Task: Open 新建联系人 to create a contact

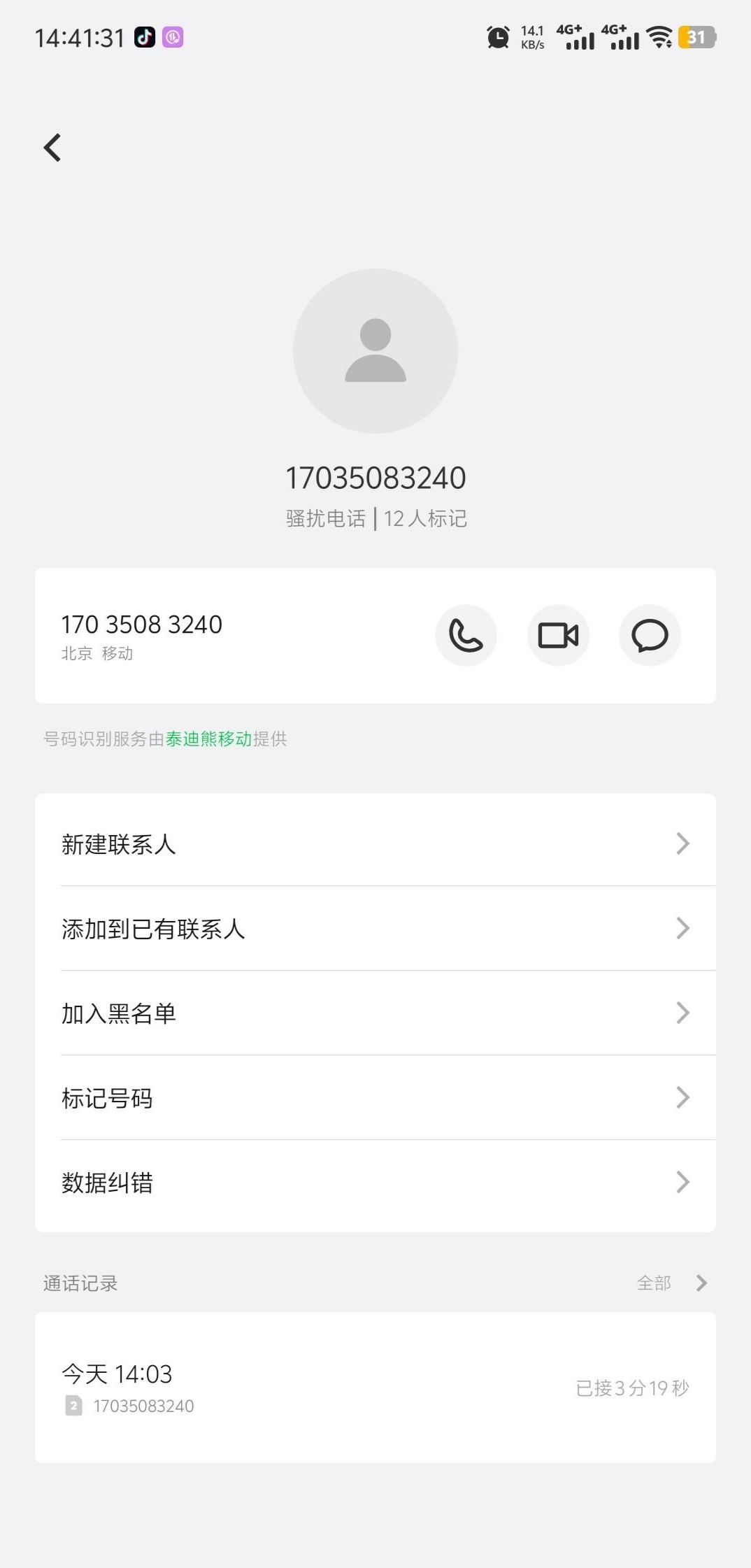Action: point(375,844)
